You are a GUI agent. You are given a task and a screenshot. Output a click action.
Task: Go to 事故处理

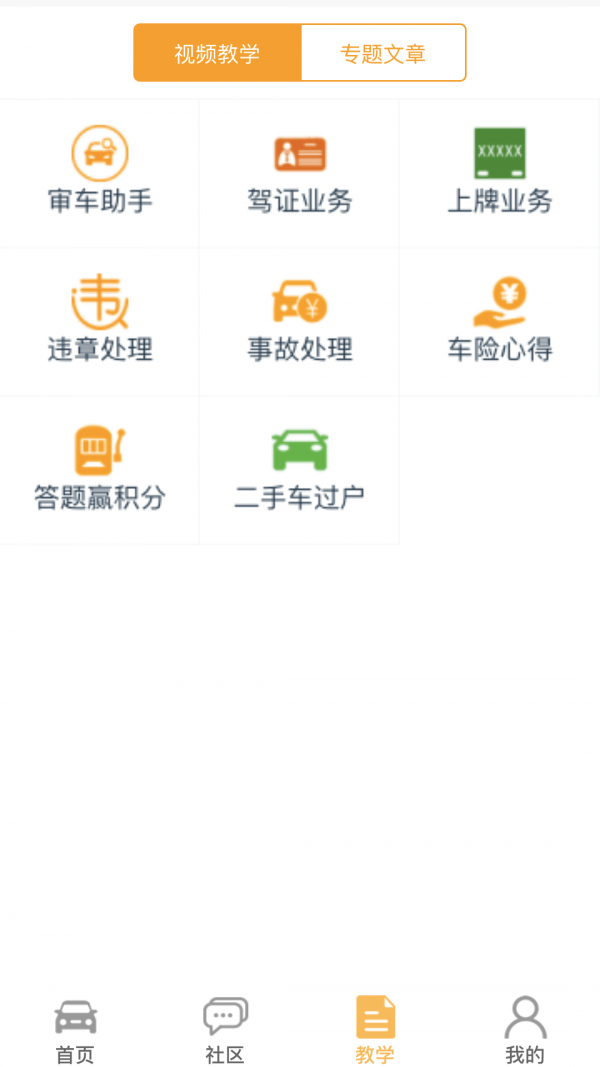pyautogui.click(x=300, y=321)
